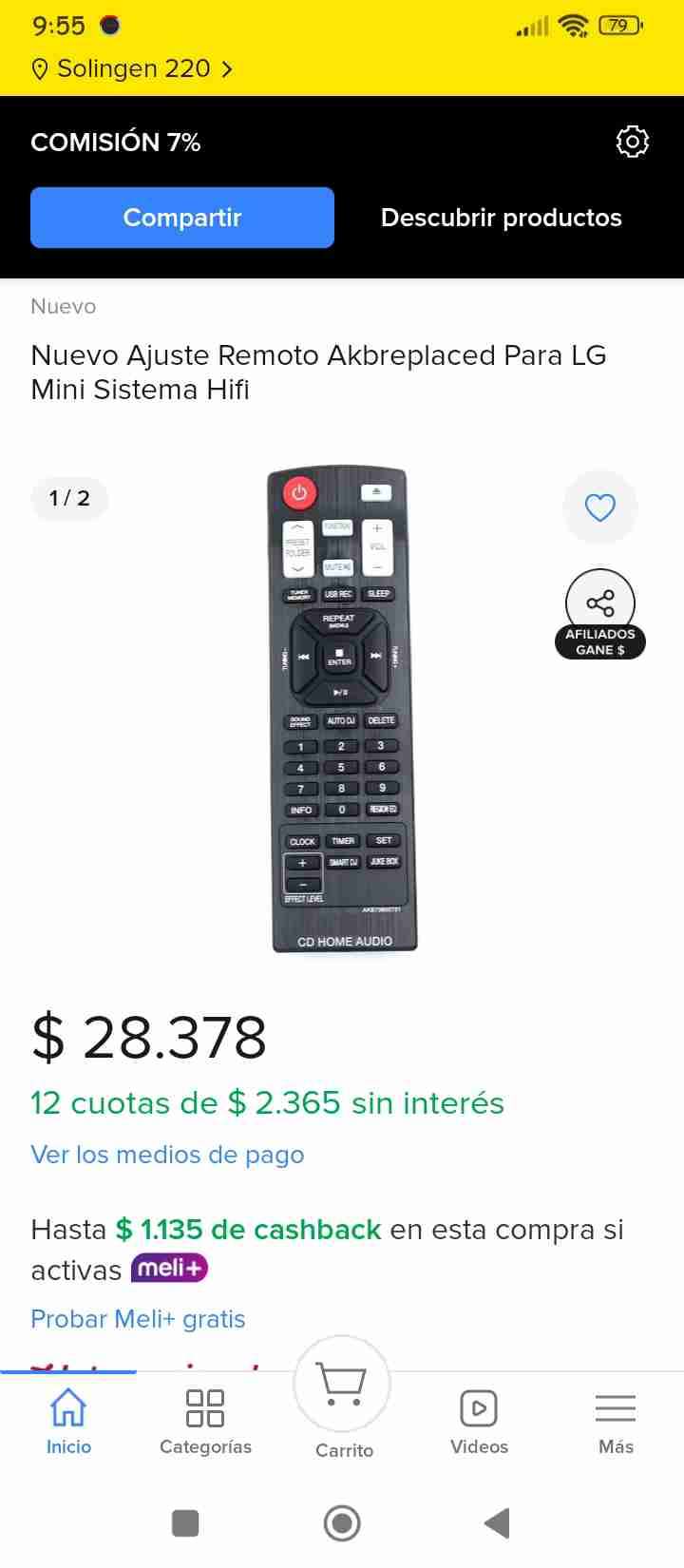Image resolution: width=684 pixels, height=1568 pixels.
Task: Switch to Descubrir productos
Action: (501, 218)
